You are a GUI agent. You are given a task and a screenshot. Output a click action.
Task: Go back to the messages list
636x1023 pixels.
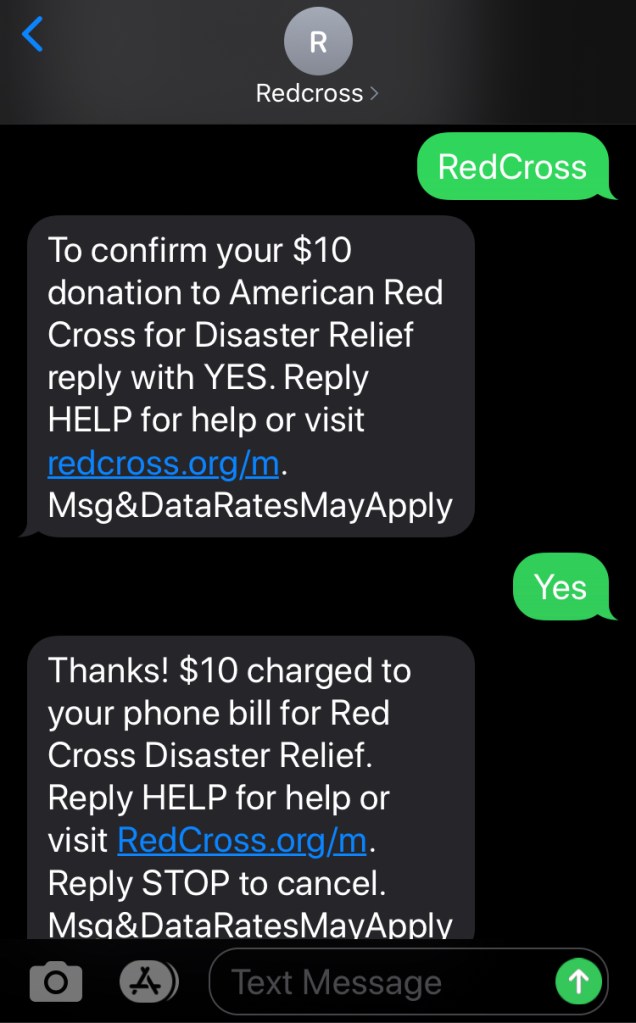coord(33,36)
